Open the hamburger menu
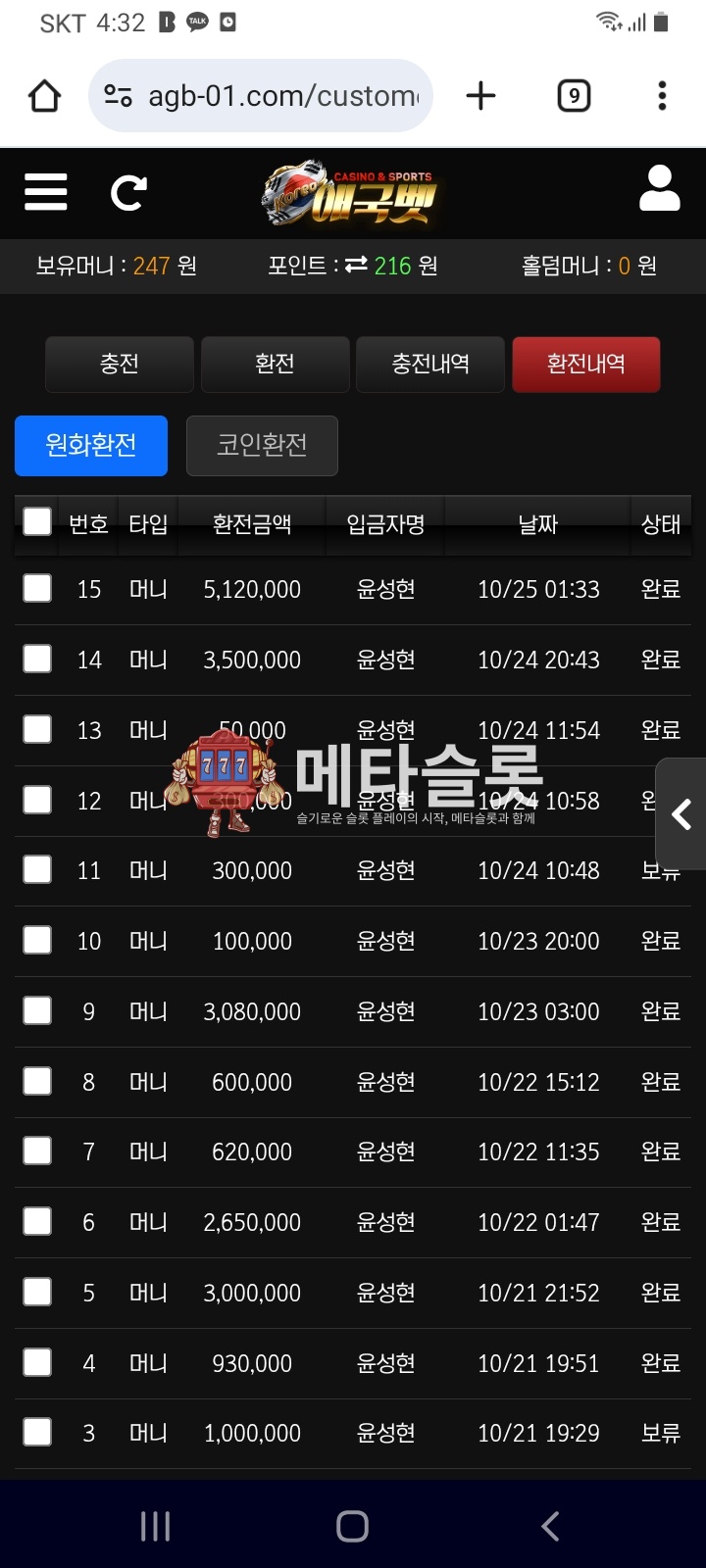The width and height of the screenshot is (706, 1568). click(46, 192)
